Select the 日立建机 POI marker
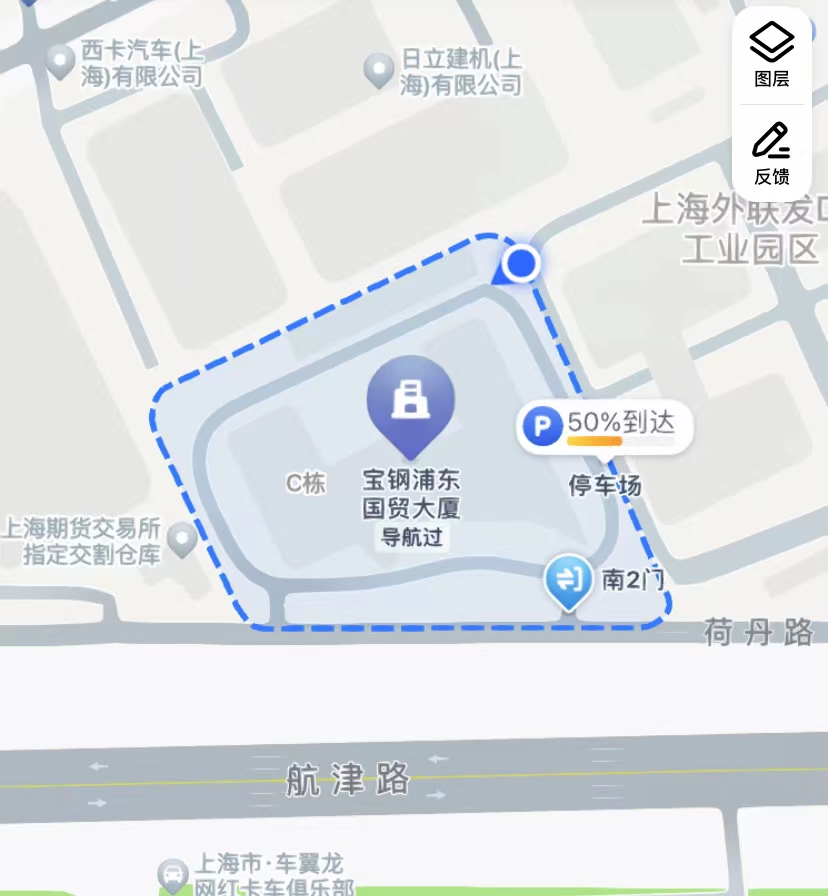 point(379,69)
